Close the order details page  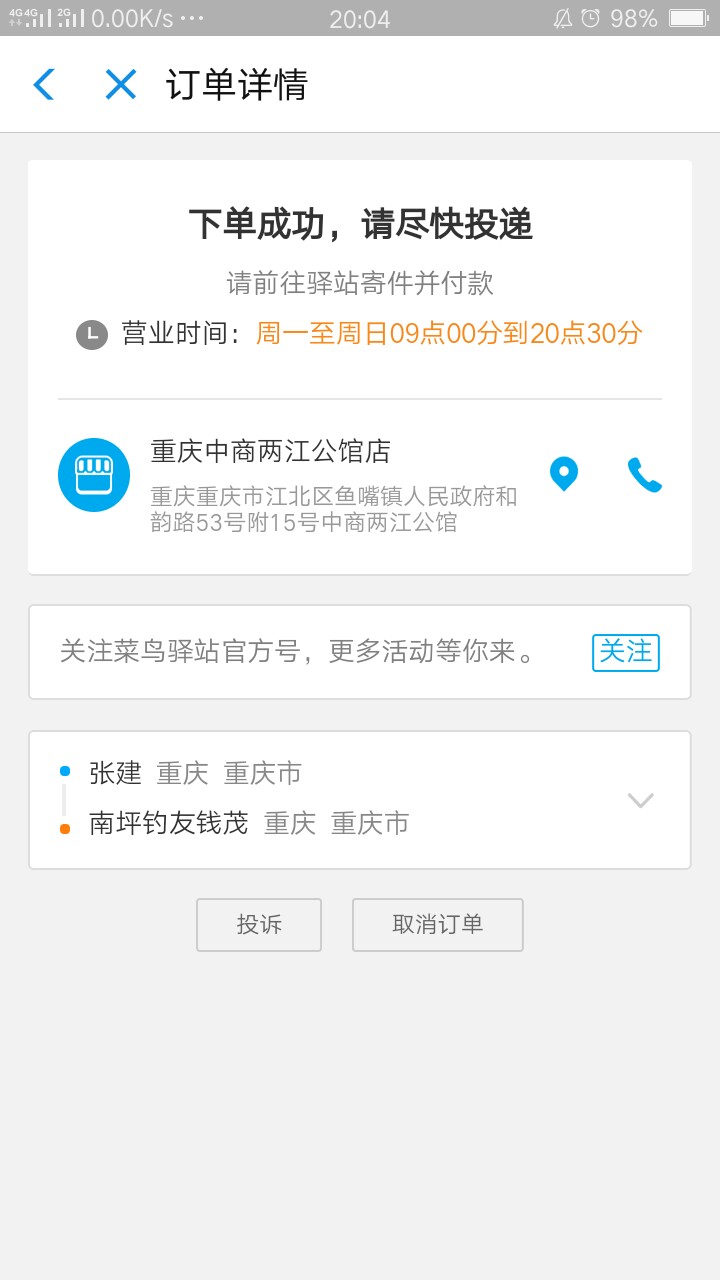click(121, 85)
